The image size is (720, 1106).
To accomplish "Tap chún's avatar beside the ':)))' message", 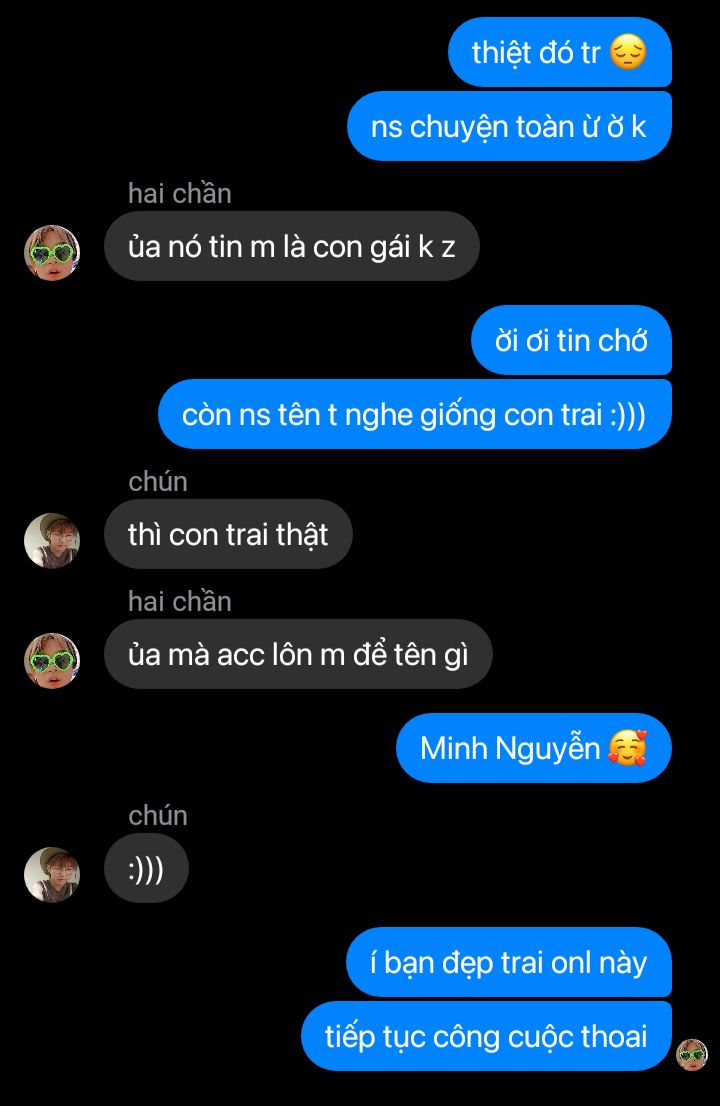I will pyautogui.click(x=52, y=875).
